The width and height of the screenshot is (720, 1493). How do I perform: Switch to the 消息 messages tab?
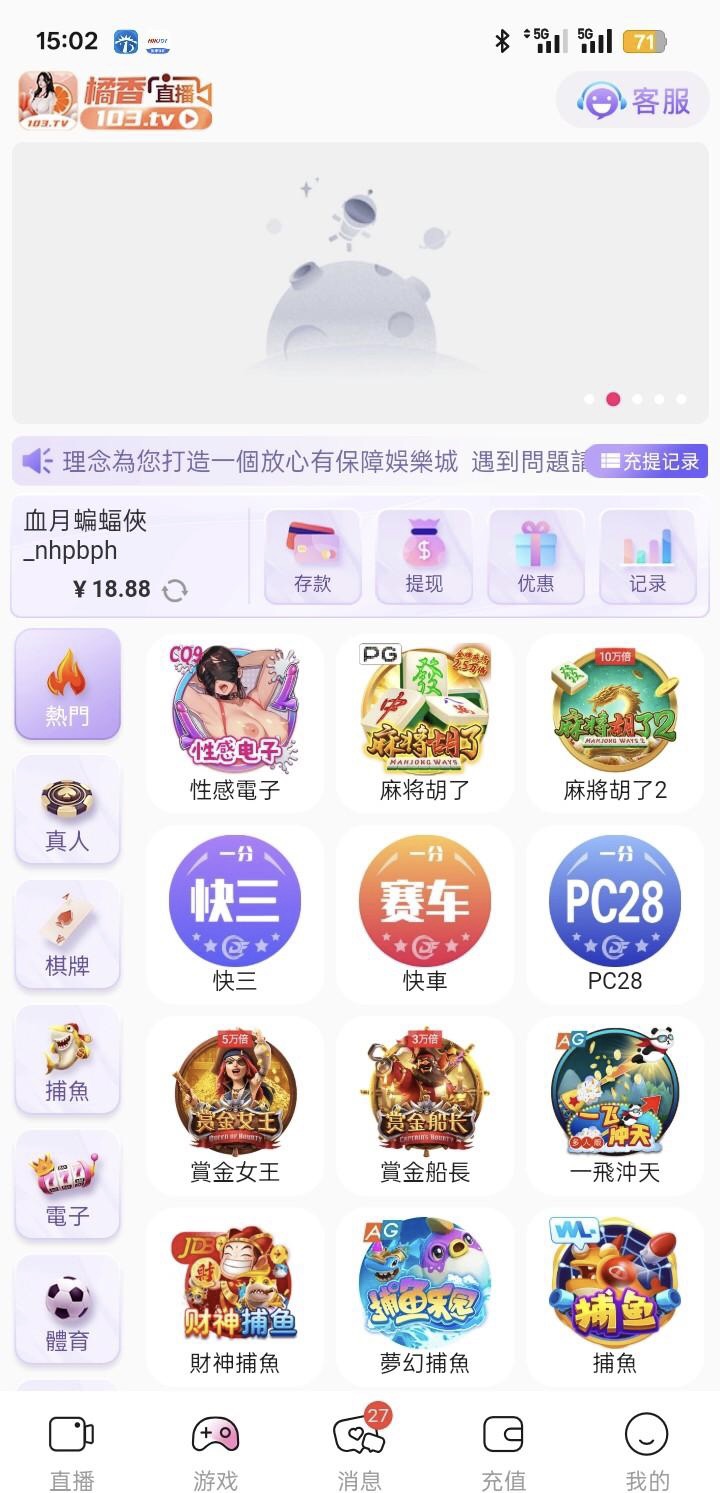click(x=360, y=1450)
